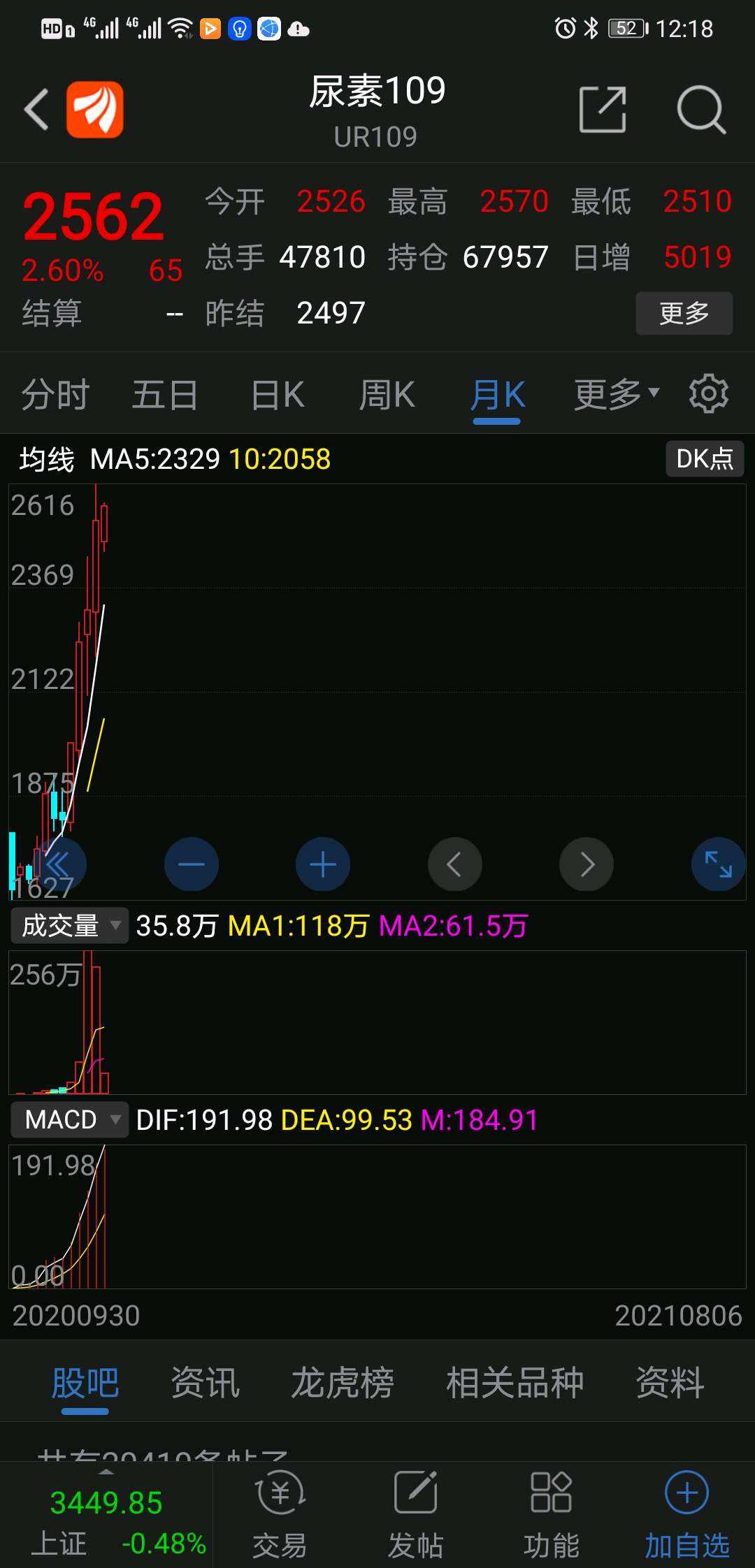This screenshot has height=1568, width=755.
Task: Expand the chart to fullscreen
Action: click(x=718, y=864)
